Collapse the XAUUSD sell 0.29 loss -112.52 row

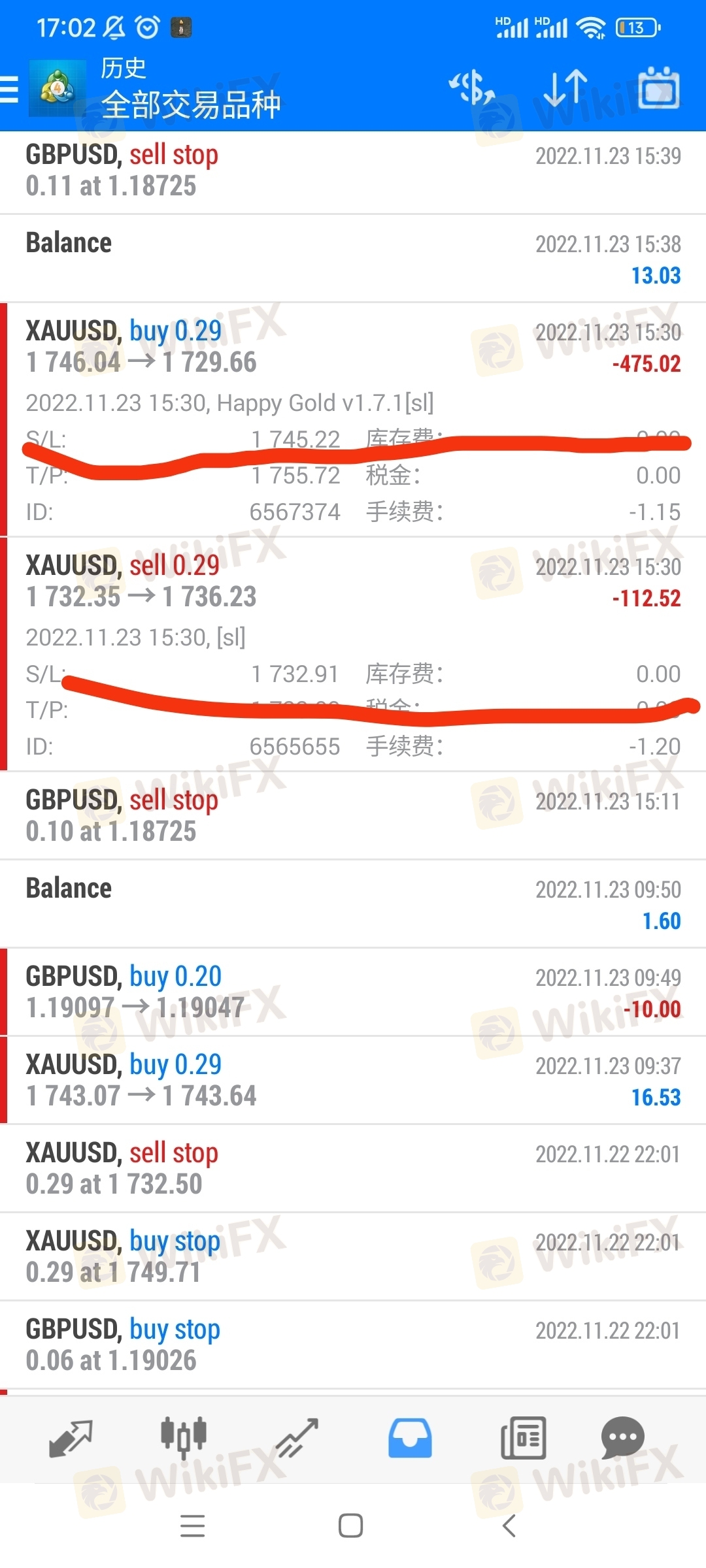pyautogui.click(x=353, y=654)
